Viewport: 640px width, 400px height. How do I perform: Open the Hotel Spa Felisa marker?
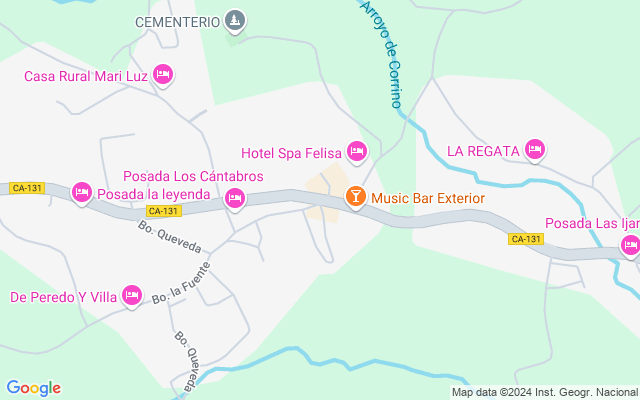(357, 152)
